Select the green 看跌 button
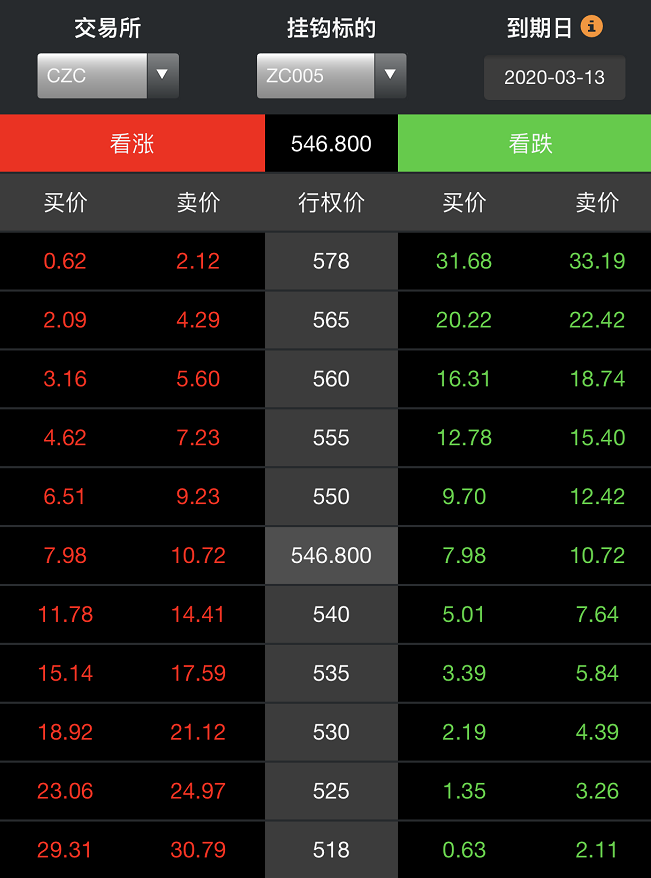The height and width of the screenshot is (878, 651). (524, 144)
